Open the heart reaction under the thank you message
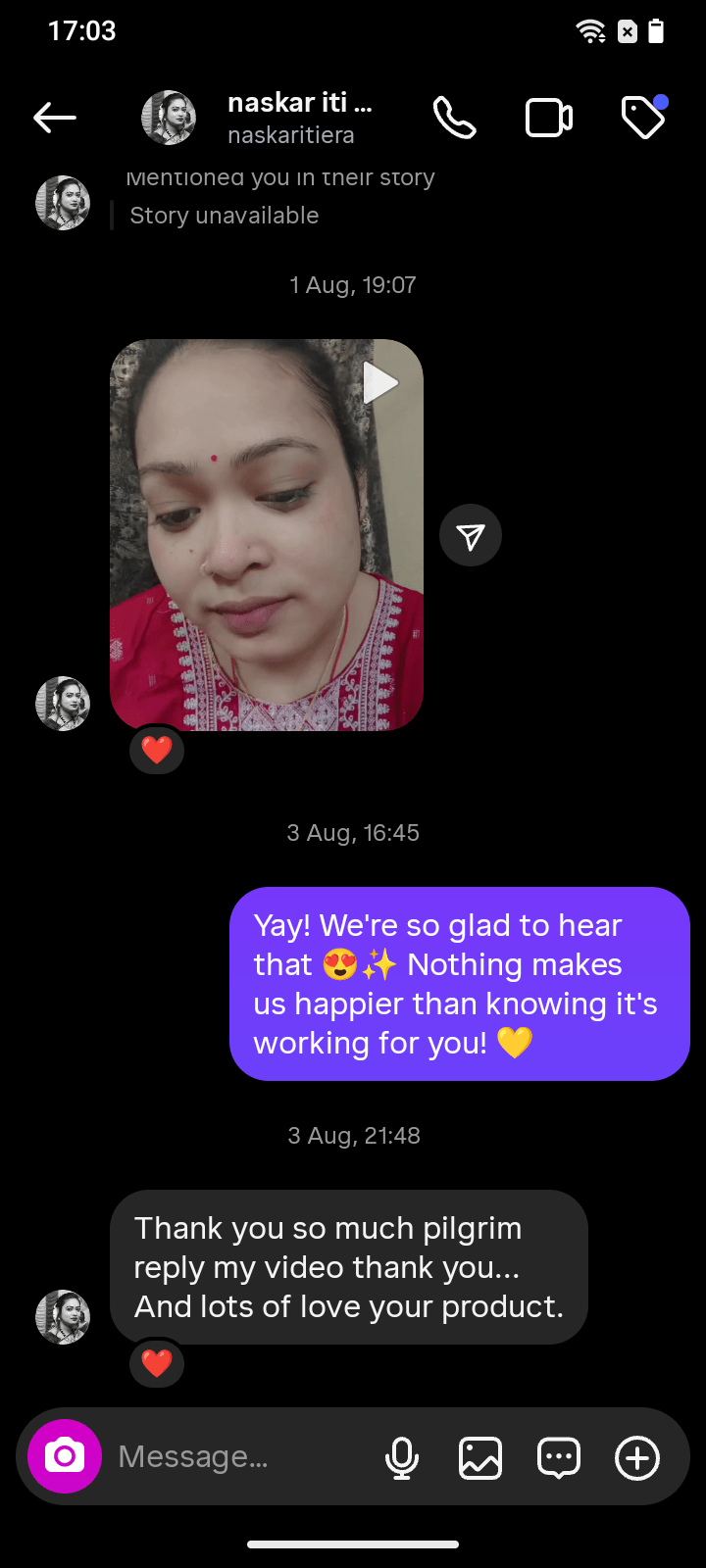Screen dimensions: 706x1568 point(157,1363)
